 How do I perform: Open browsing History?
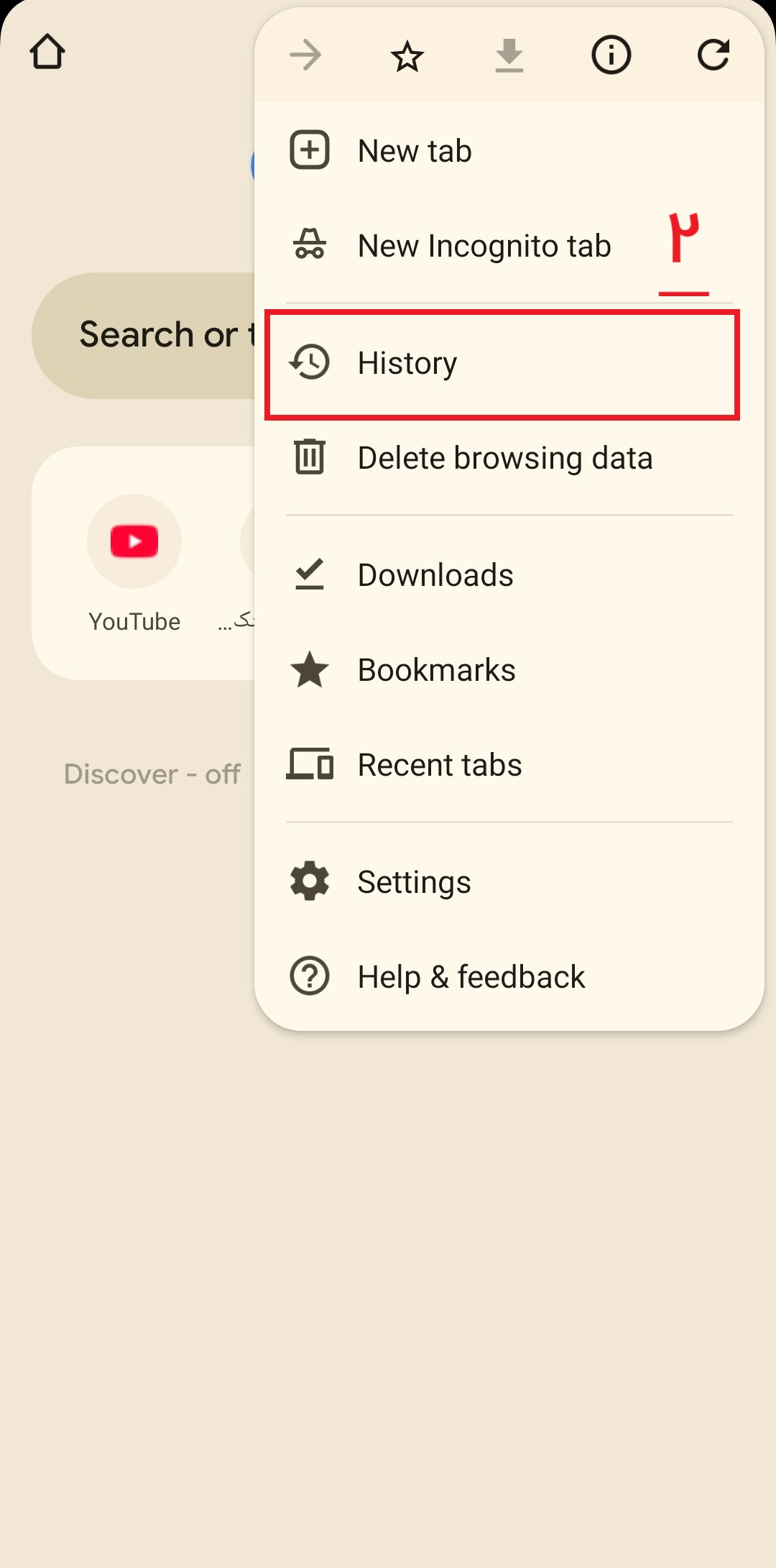407,363
